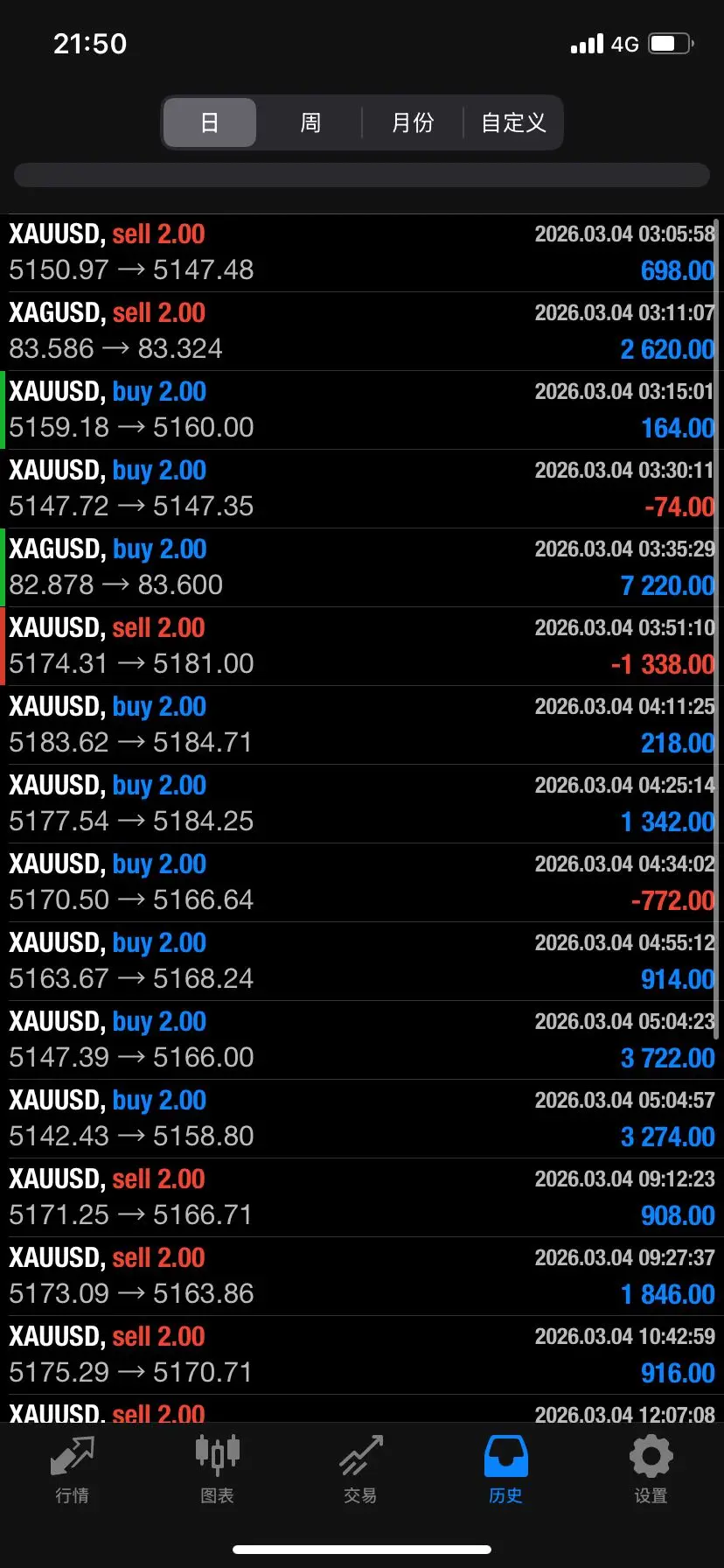Expand the XAUUSD buy trade at 04:25:14
Viewport: 724px width, 1568px height.
[x=362, y=804]
